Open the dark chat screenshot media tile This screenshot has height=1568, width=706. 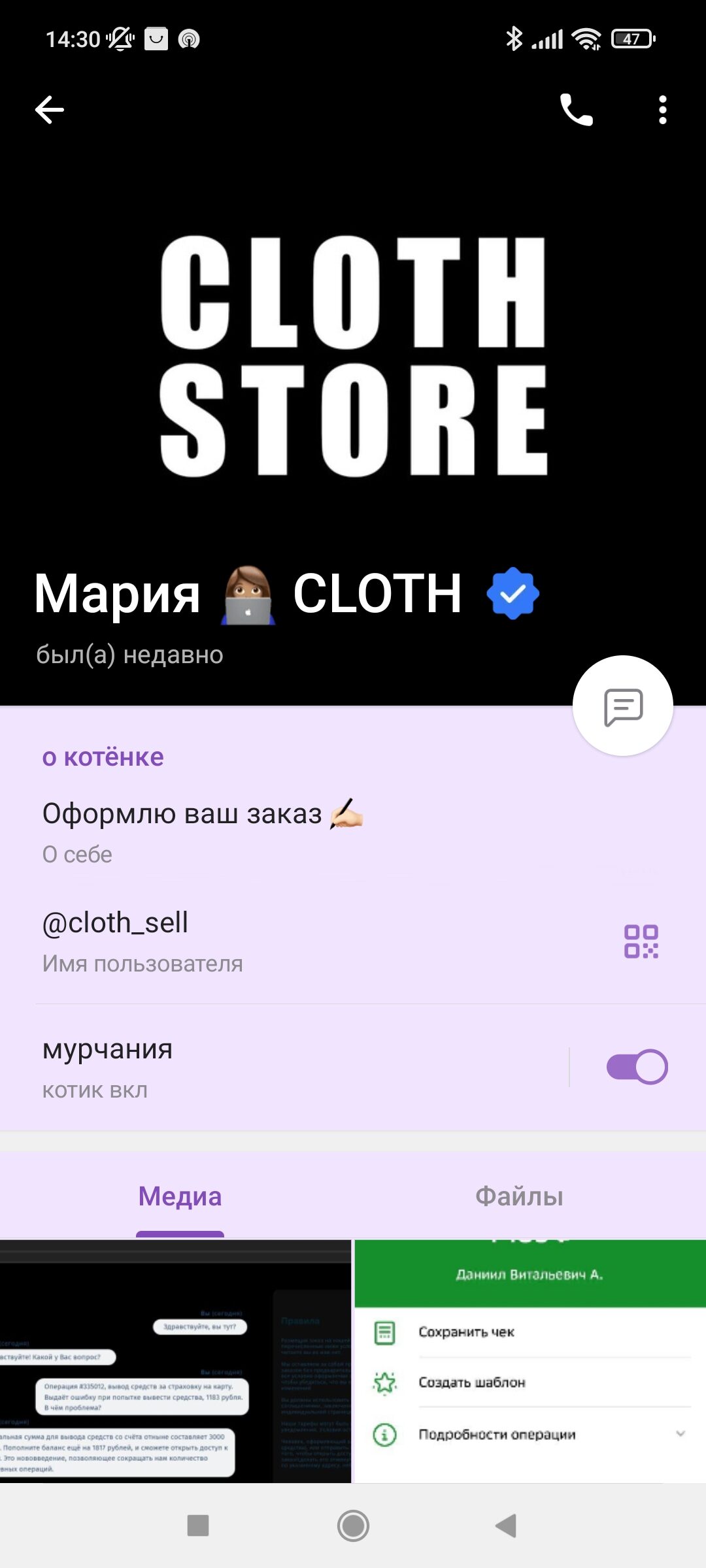point(175,1361)
